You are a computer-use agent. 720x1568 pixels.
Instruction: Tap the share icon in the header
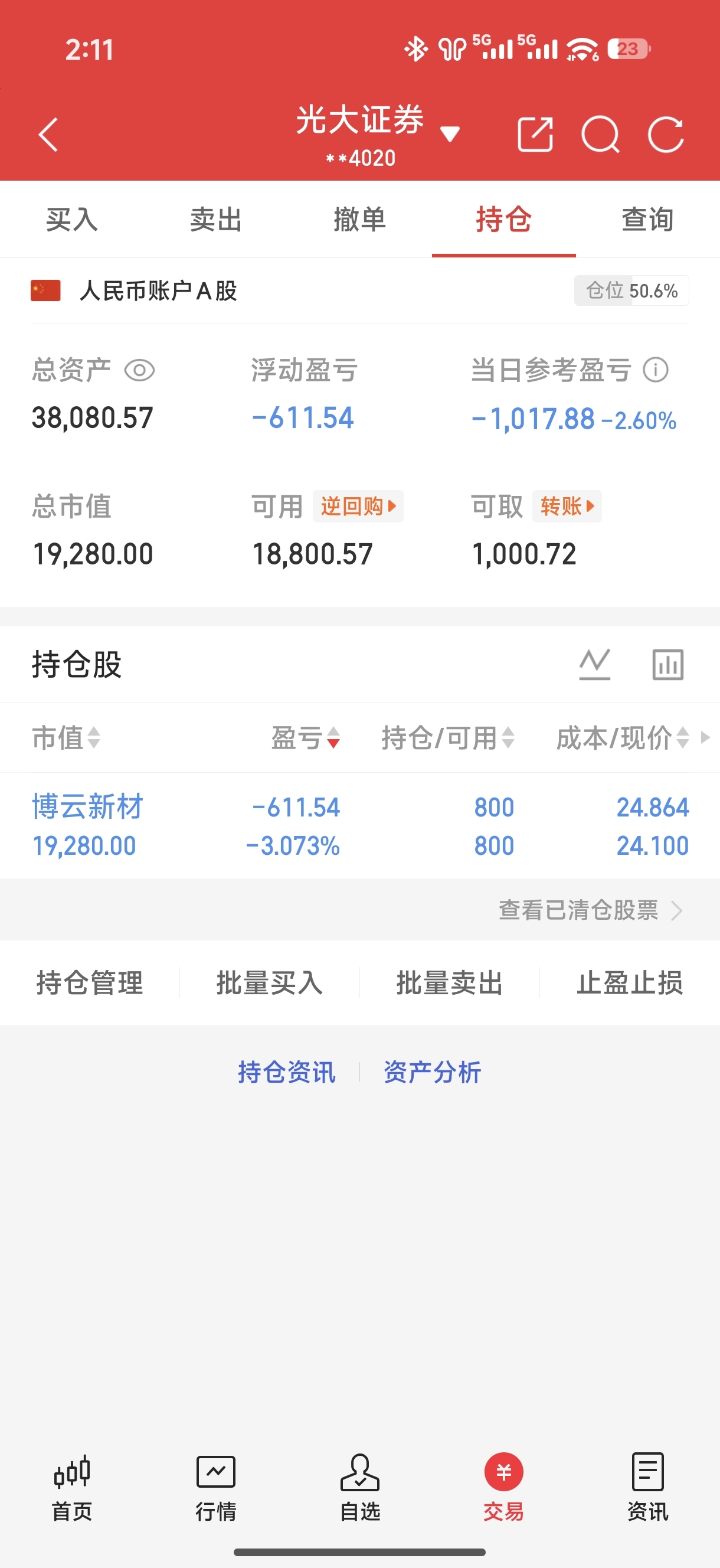[535, 134]
